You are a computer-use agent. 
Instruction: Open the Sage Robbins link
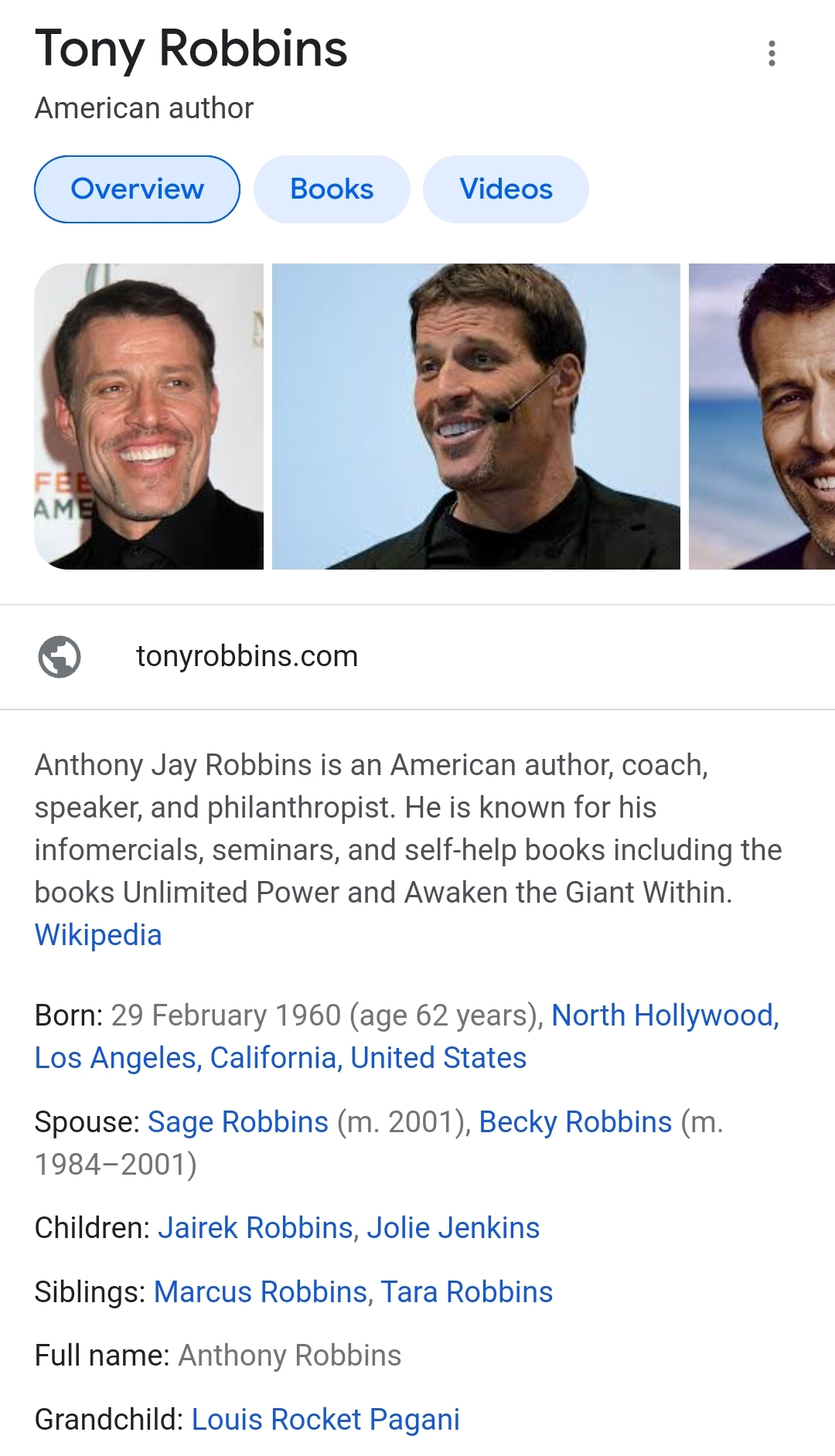click(x=238, y=1122)
